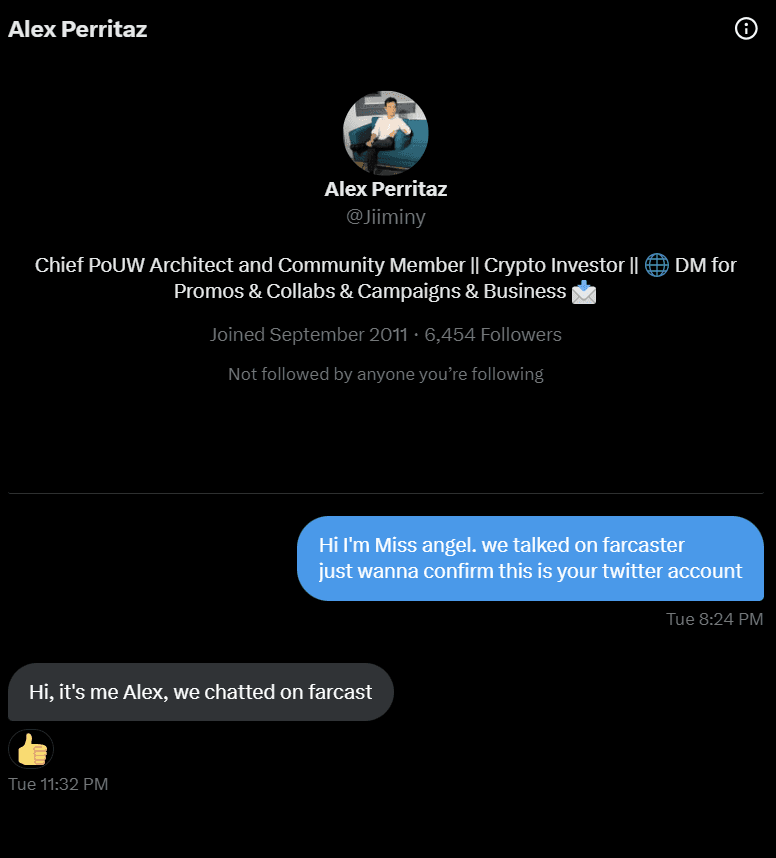The height and width of the screenshot is (858, 776).
Task: Open the Alex Perritaz profile name link
Action: point(386,189)
